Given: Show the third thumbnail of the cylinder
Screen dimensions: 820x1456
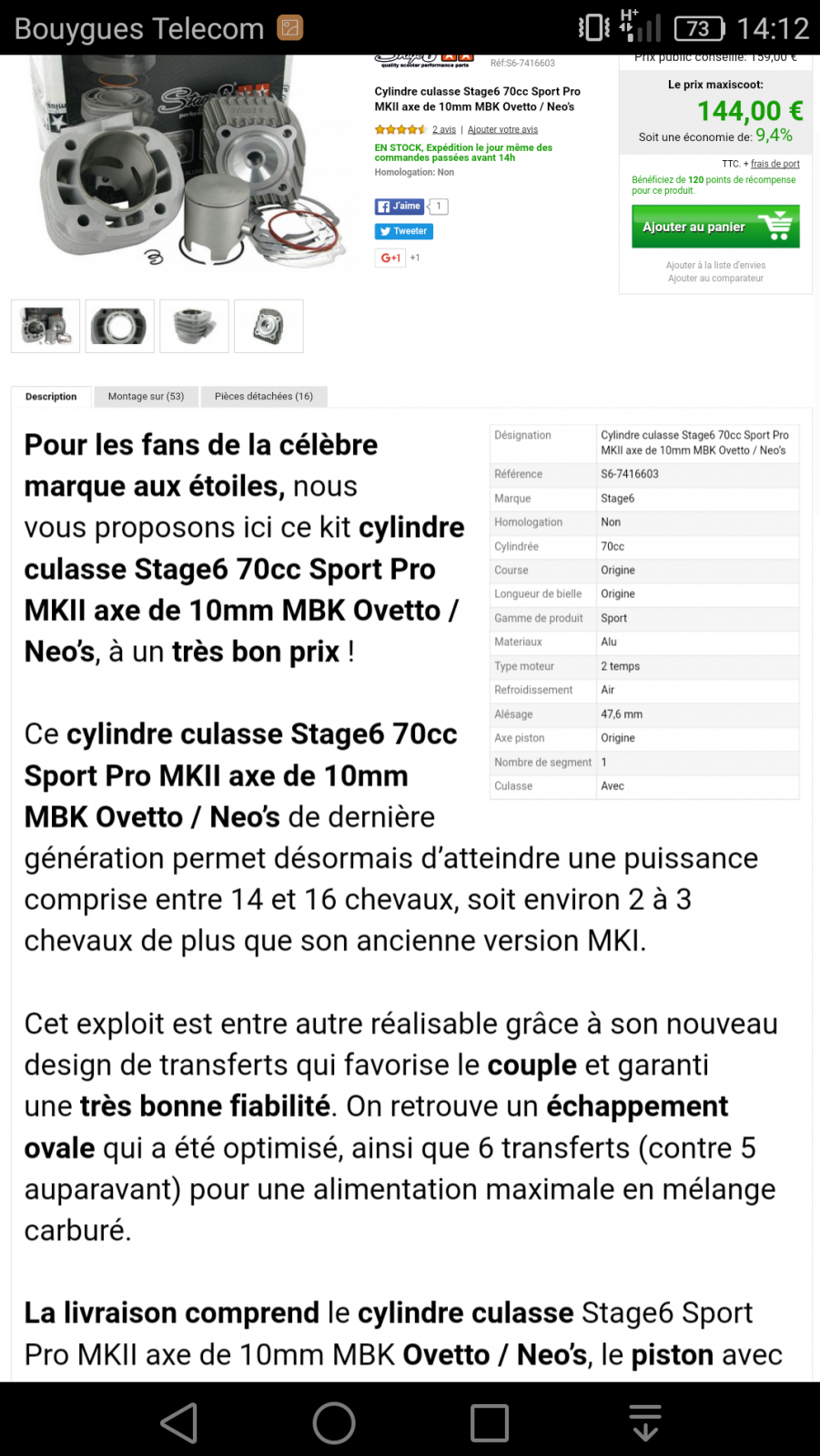Looking at the screenshot, I should point(194,326).
